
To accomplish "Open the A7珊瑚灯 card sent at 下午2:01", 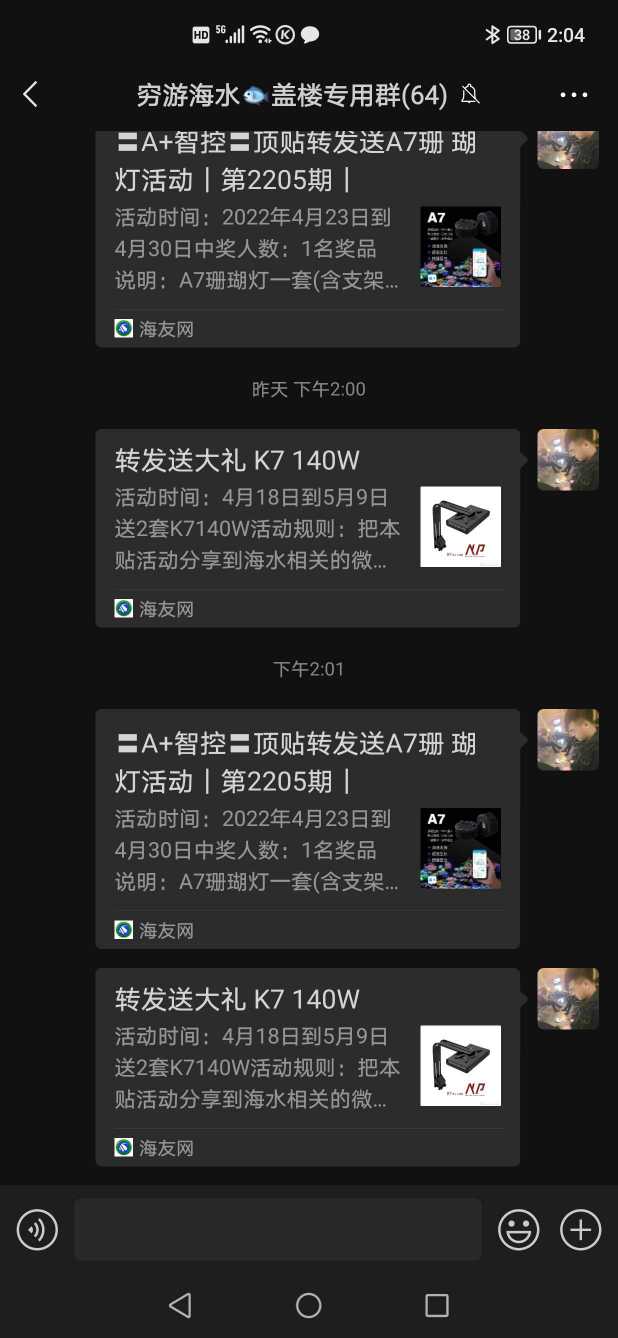I will click(x=307, y=828).
